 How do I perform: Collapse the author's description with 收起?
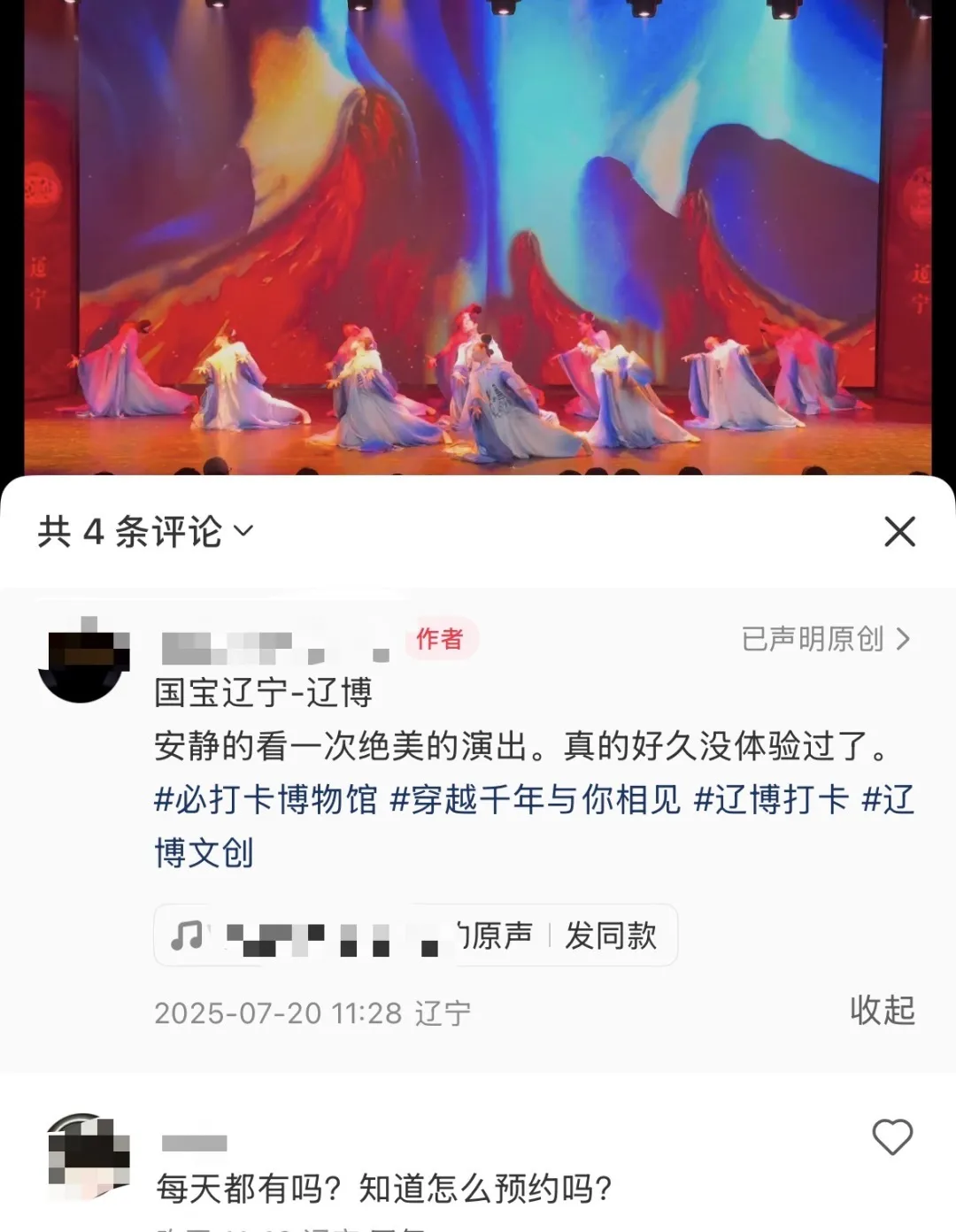882,1010
